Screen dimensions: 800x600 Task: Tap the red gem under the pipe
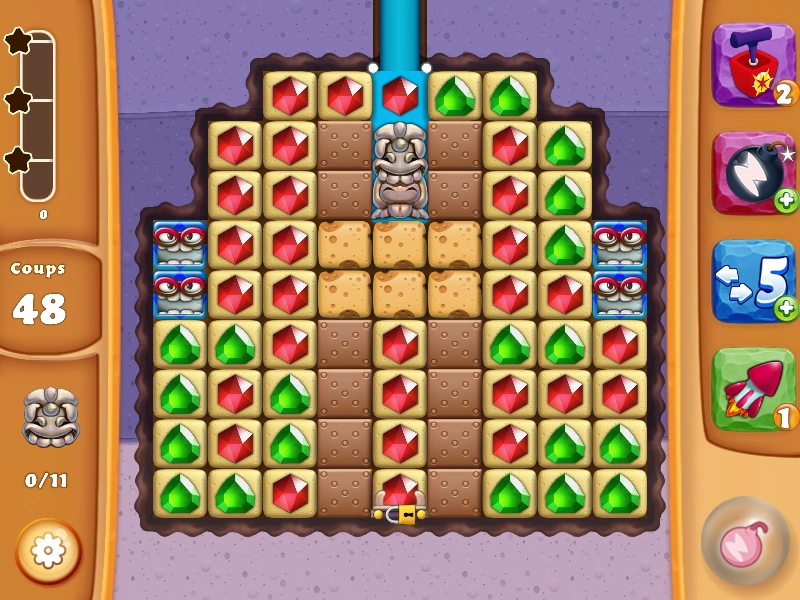pyautogui.click(x=401, y=96)
